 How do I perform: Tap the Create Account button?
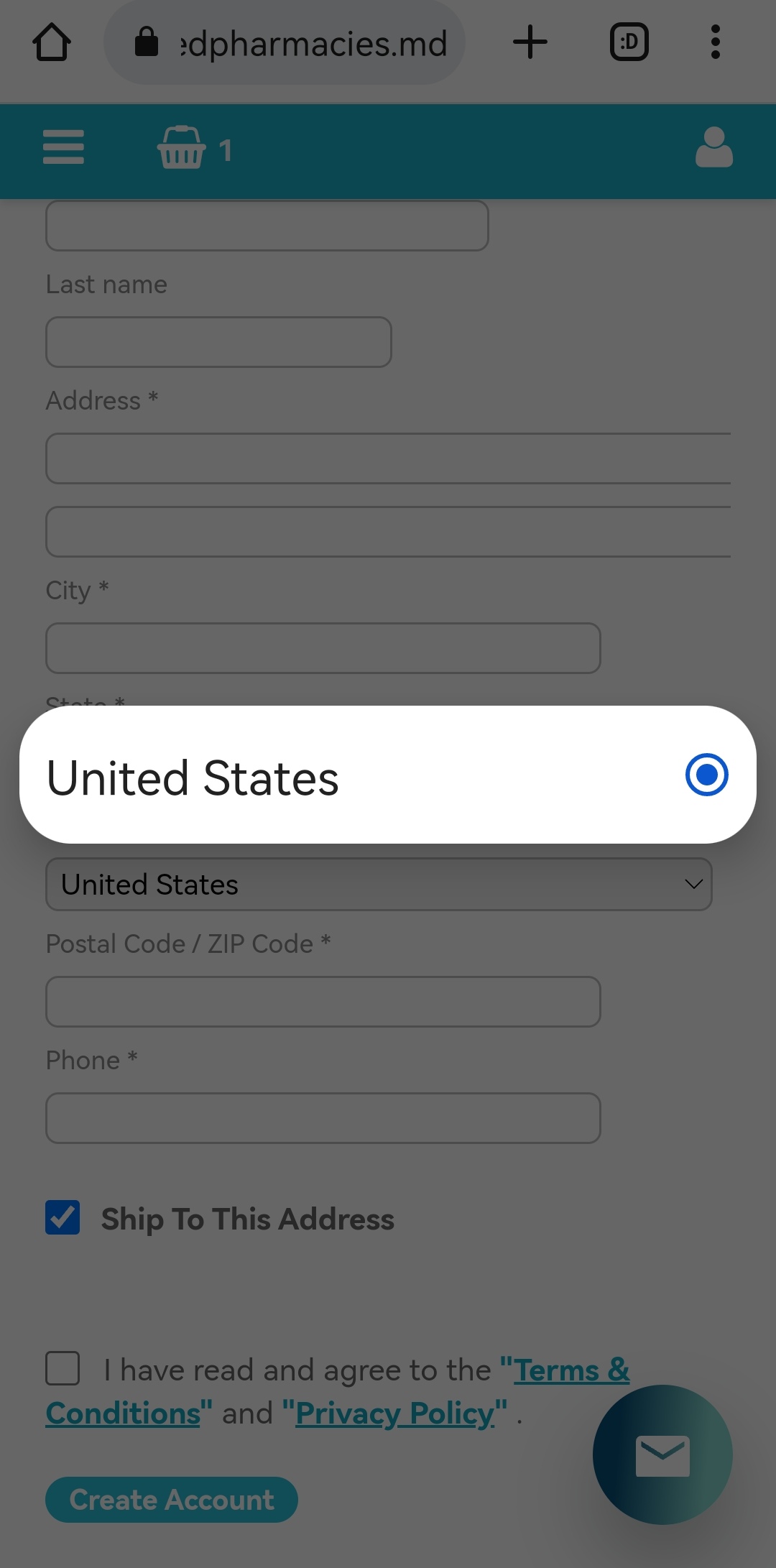point(172,1500)
